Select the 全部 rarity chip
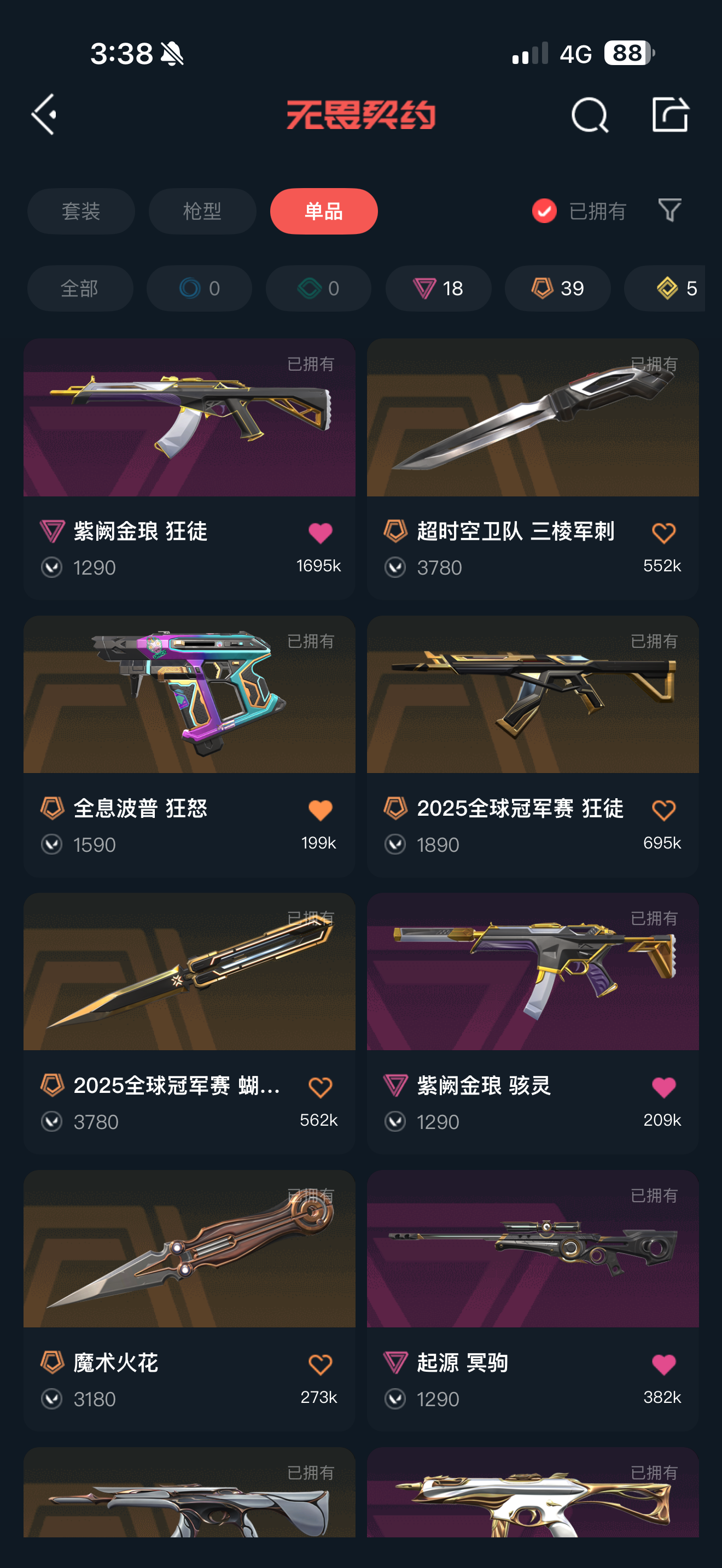This screenshot has height=1568, width=722. point(80,288)
